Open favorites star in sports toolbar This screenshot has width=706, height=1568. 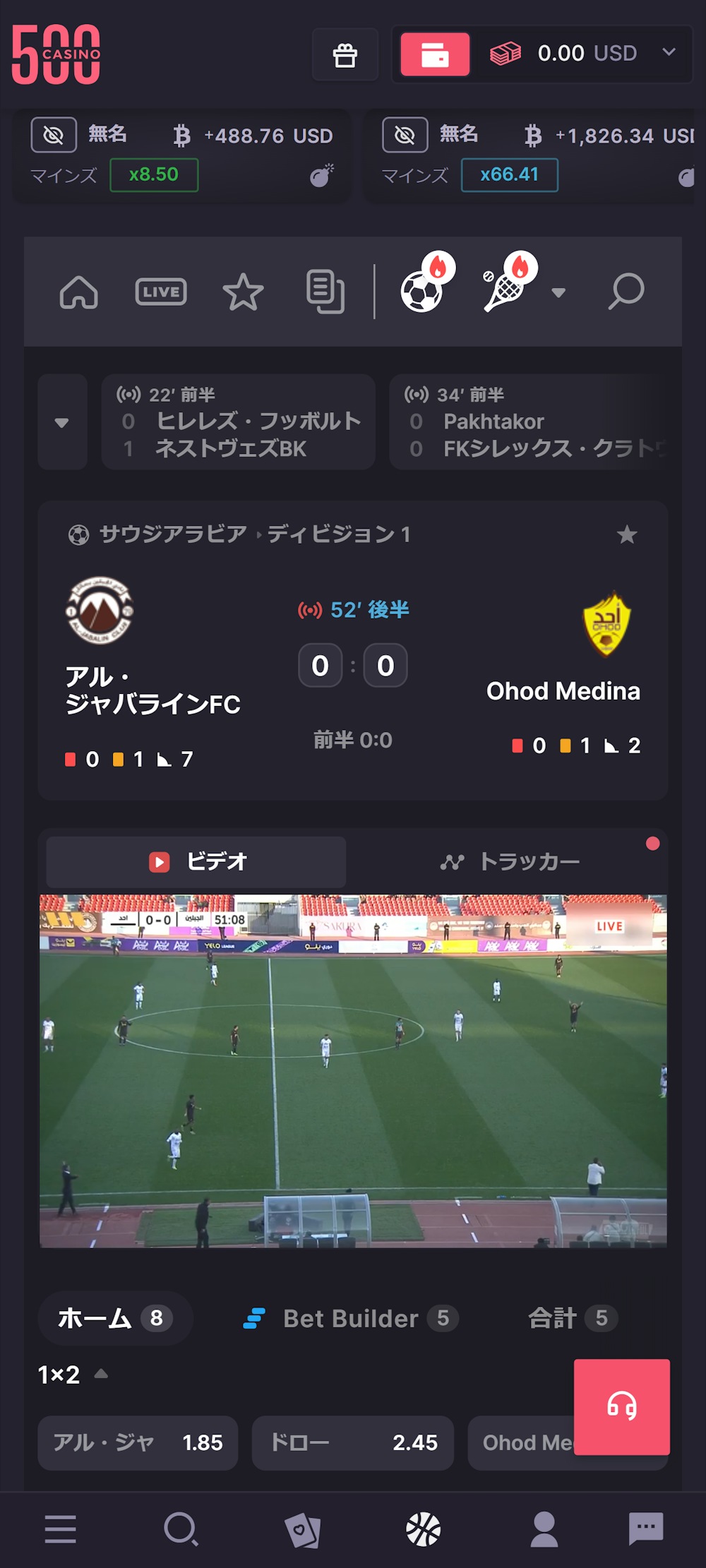tap(243, 292)
